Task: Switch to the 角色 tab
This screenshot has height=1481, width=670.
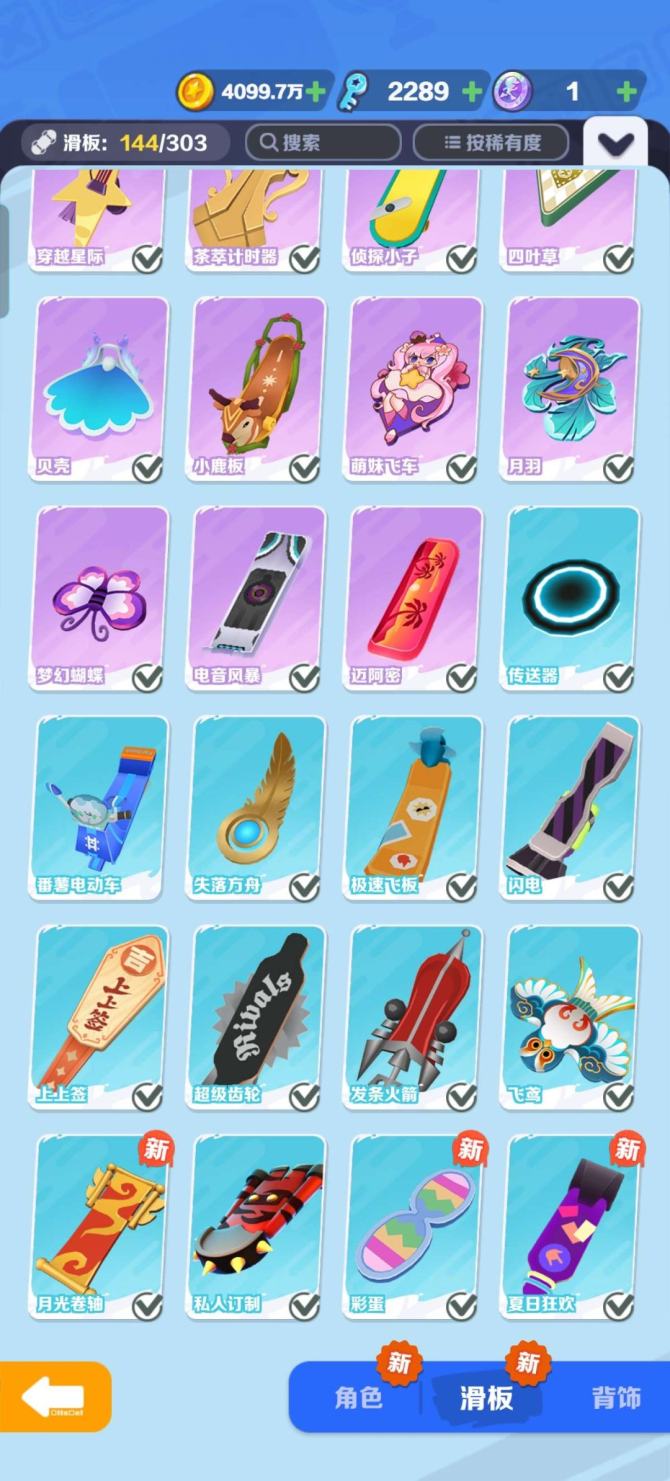Action: click(x=358, y=1397)
